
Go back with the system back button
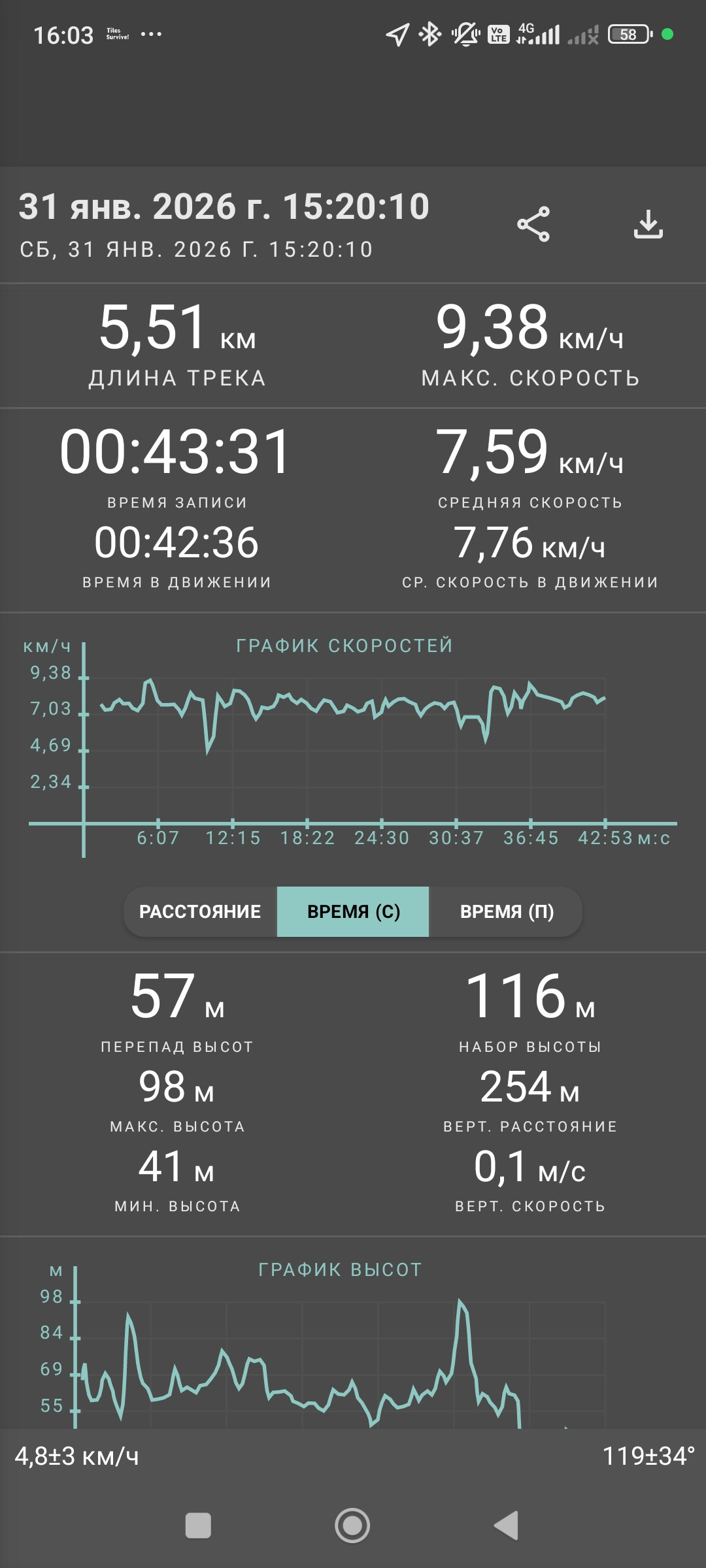(x=506, y=1526)
